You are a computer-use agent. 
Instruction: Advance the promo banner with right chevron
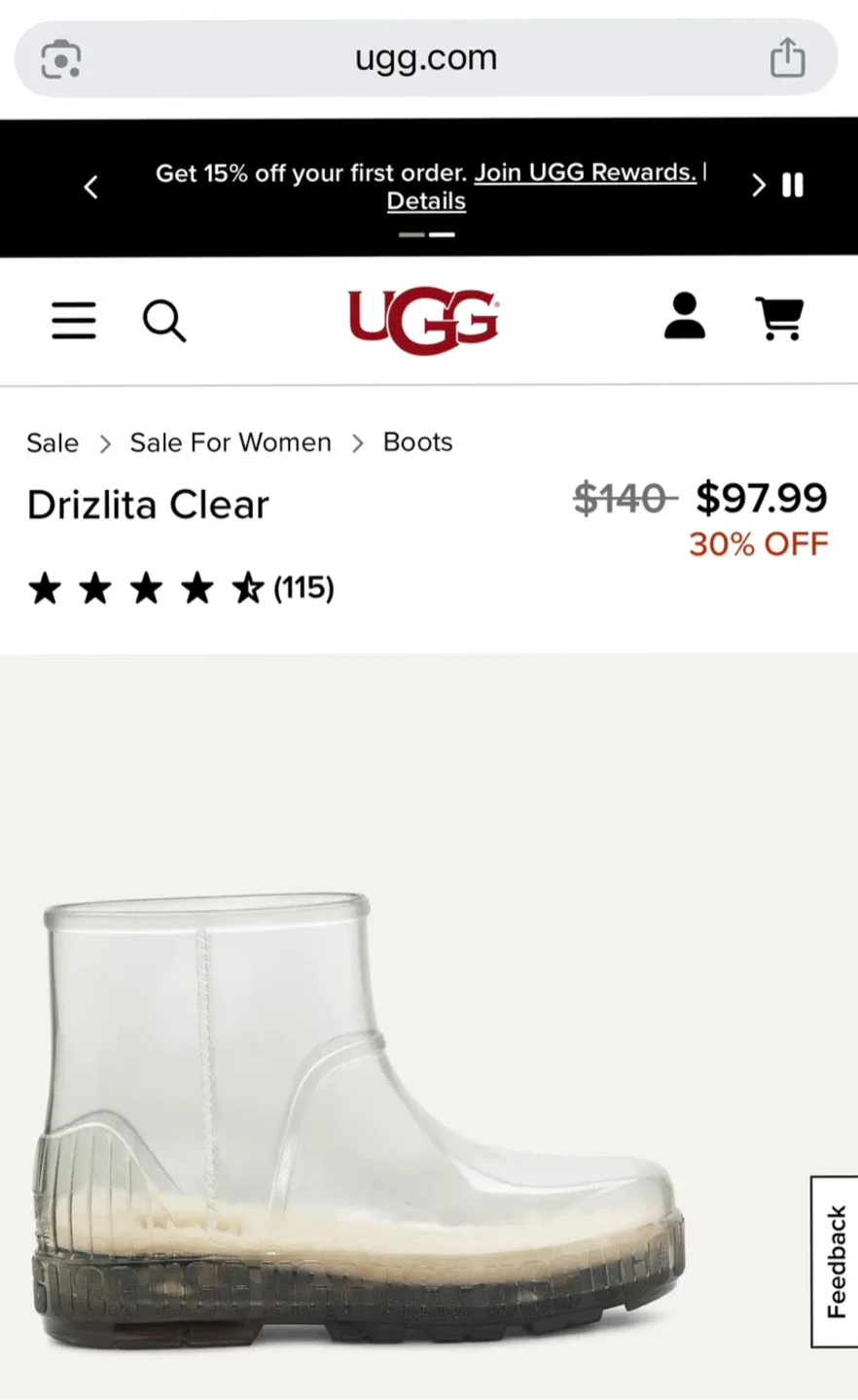pyautogui.click(x=758, y=186)
